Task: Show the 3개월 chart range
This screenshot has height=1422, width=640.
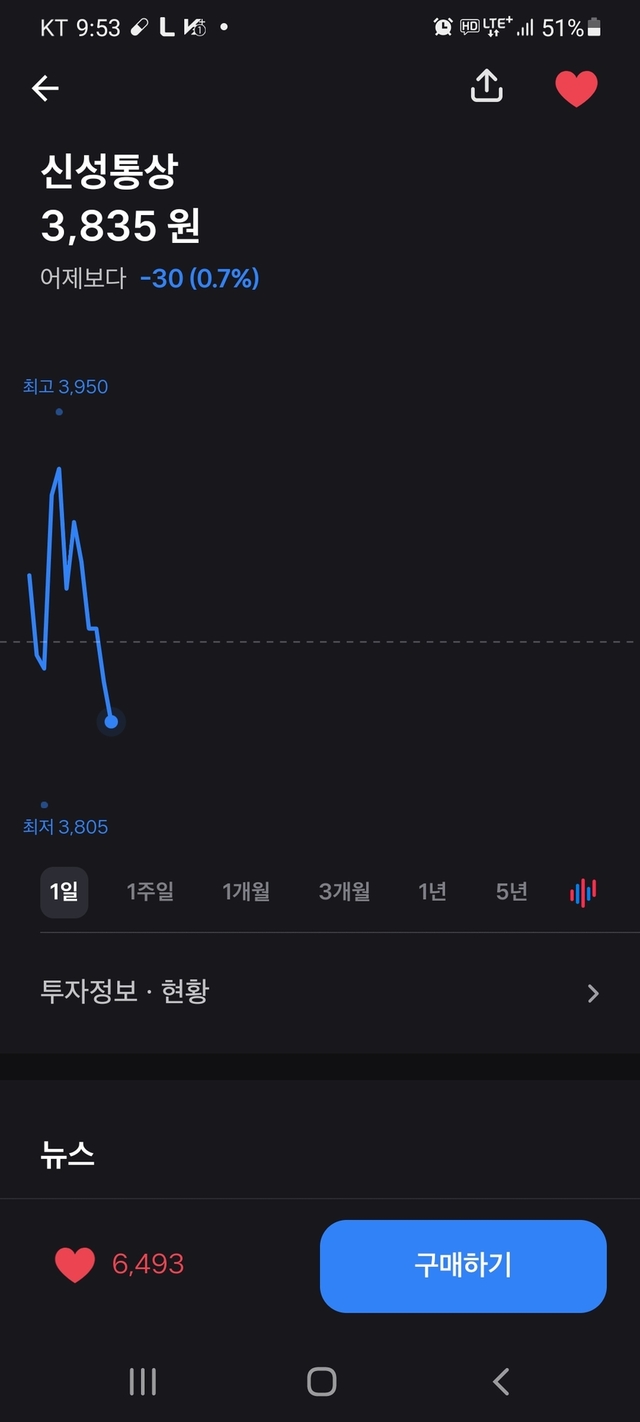Action: tap(344, 891)
